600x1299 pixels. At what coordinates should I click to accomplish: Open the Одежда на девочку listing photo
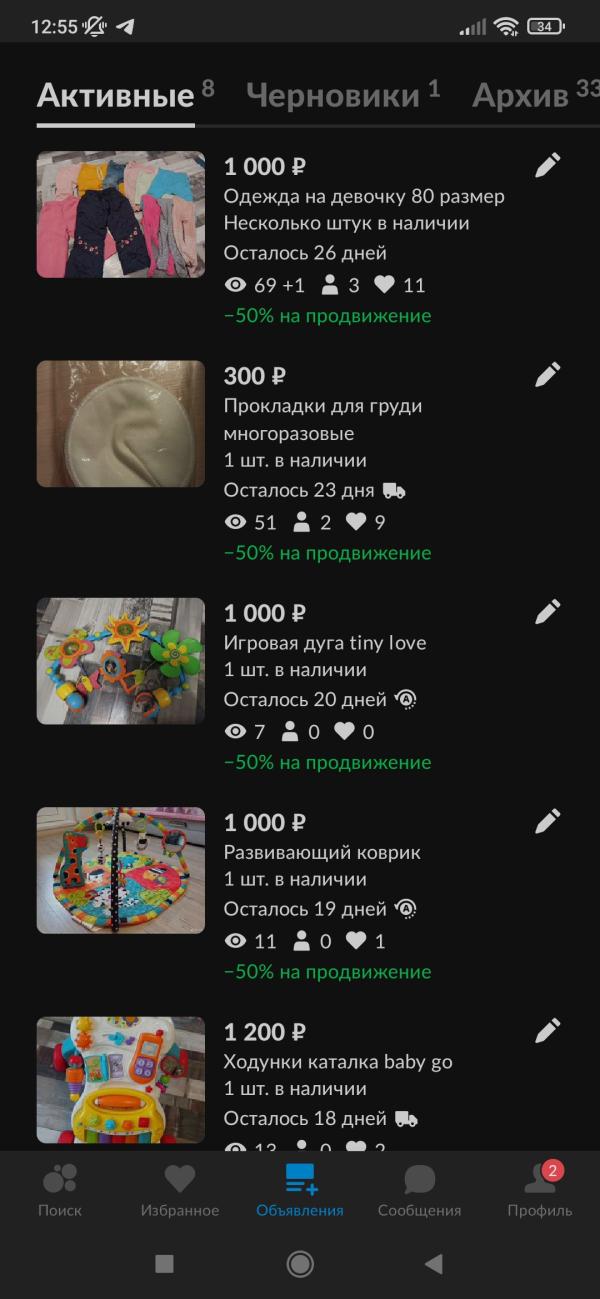[121, 214]
